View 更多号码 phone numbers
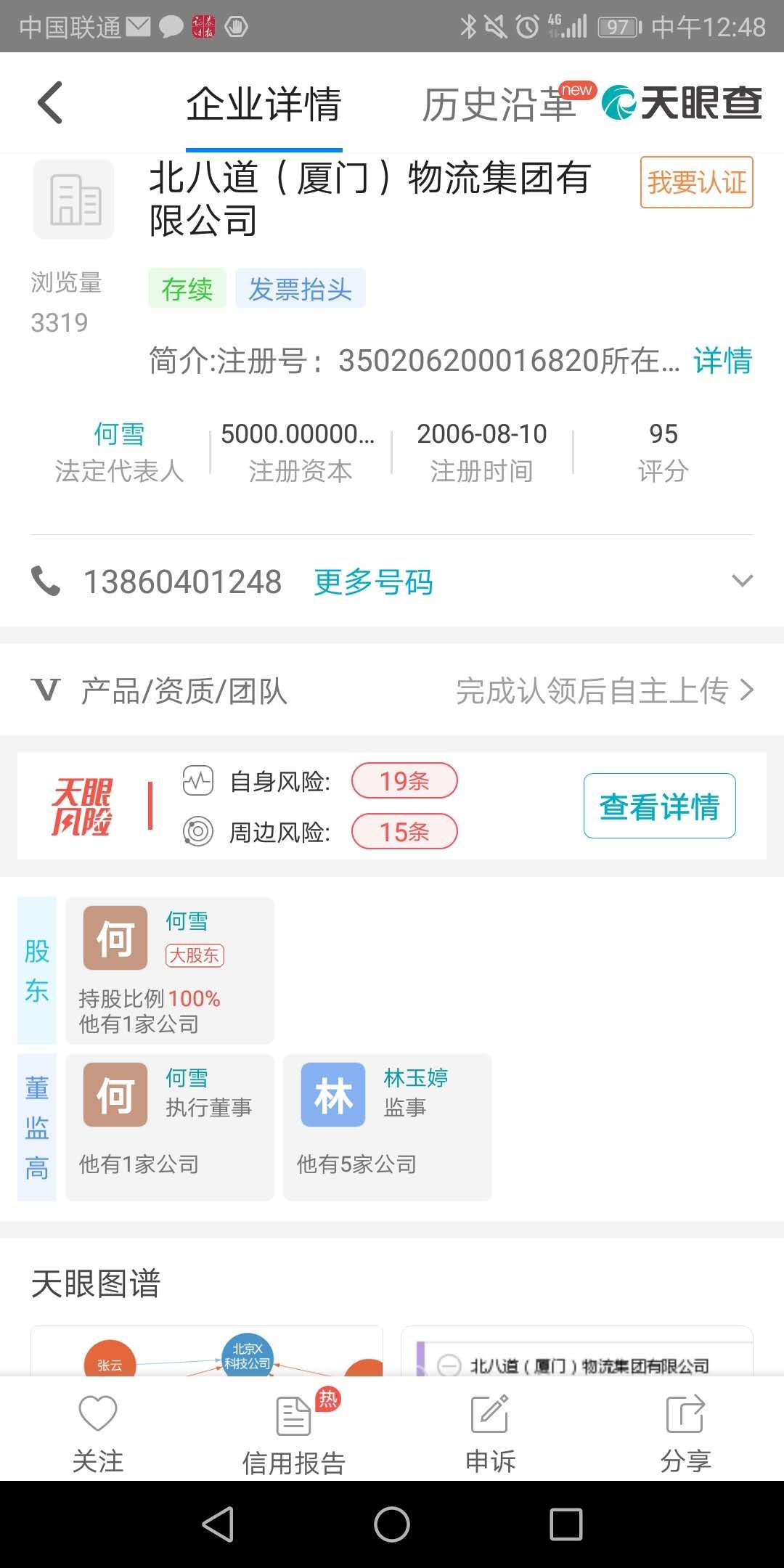Viewport: 784px width, 1568px height. click(373, 582)
